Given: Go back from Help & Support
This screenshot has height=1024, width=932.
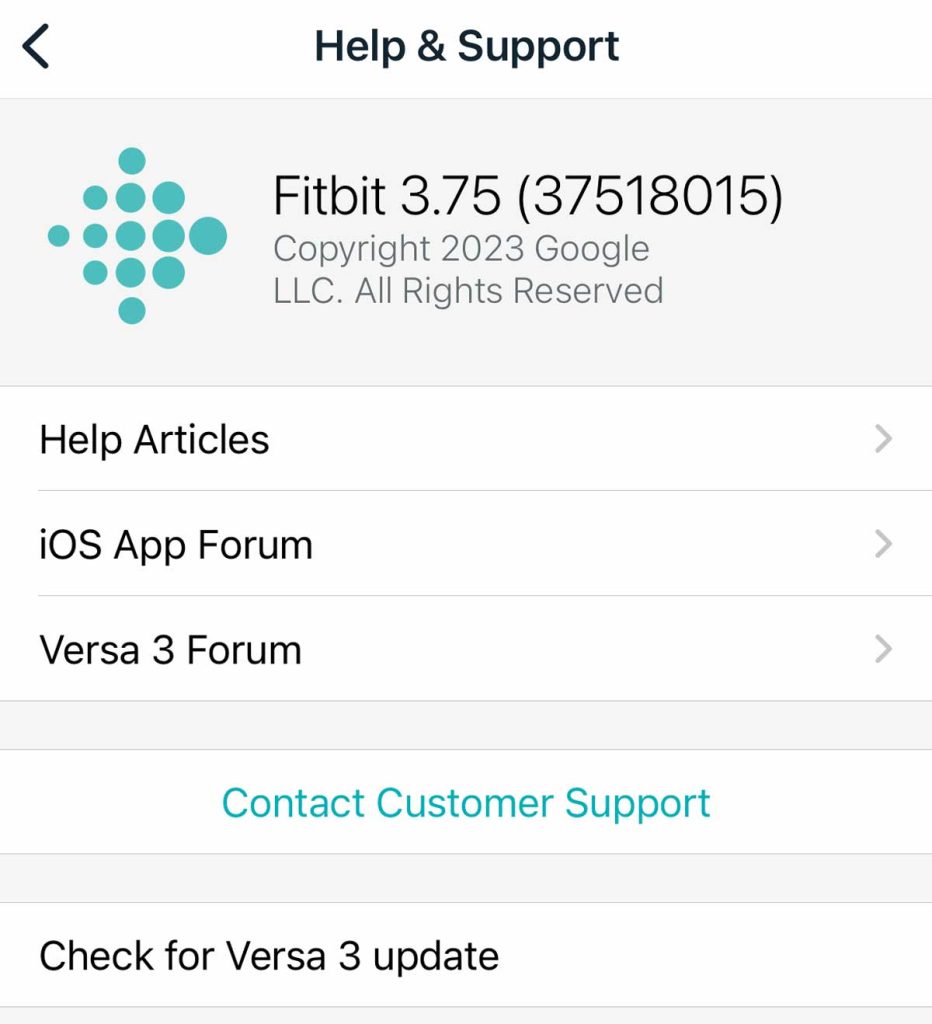Looking at the screenshot, I should 36,47.
